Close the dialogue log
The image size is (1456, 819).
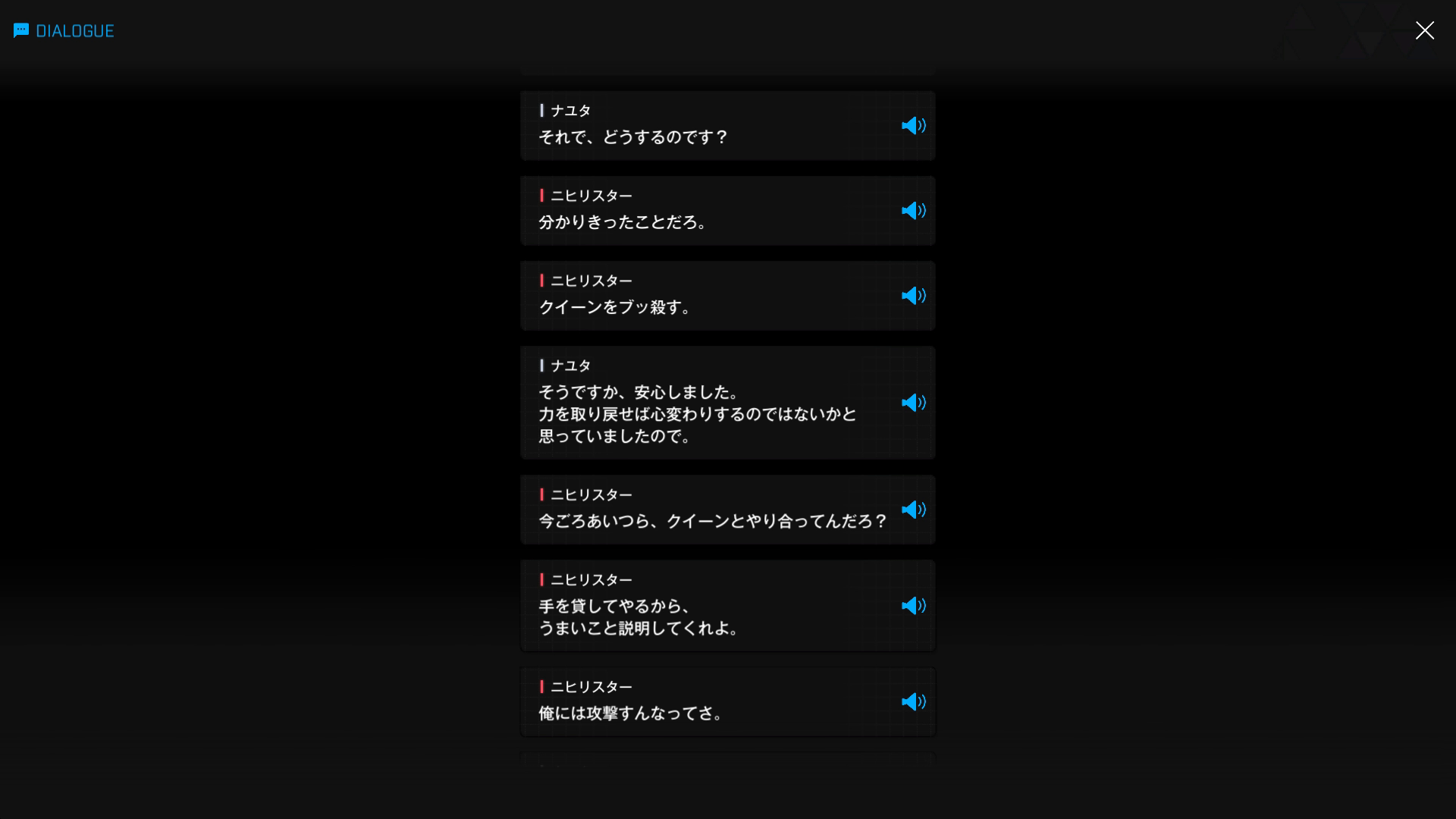[1424, 30]
